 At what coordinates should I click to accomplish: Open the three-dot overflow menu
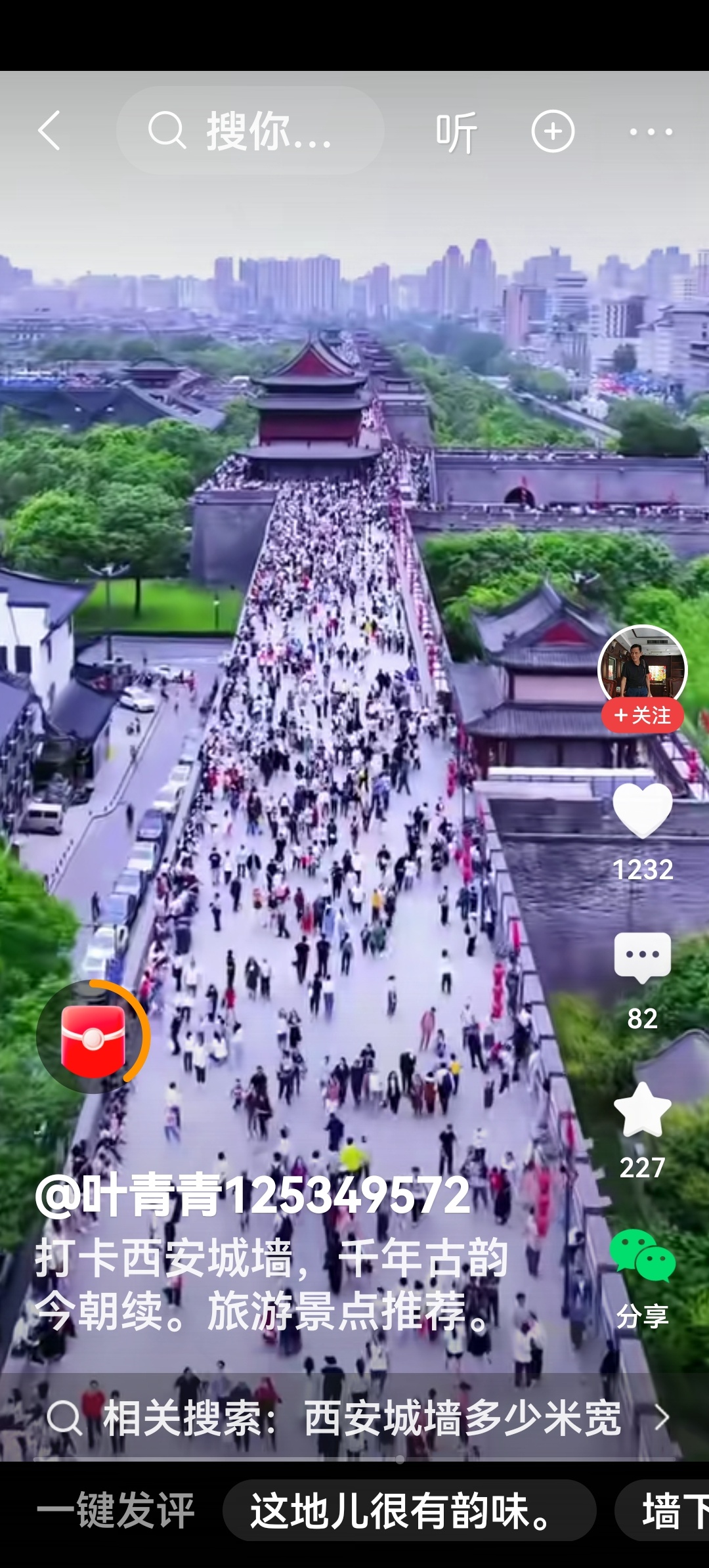651,132
